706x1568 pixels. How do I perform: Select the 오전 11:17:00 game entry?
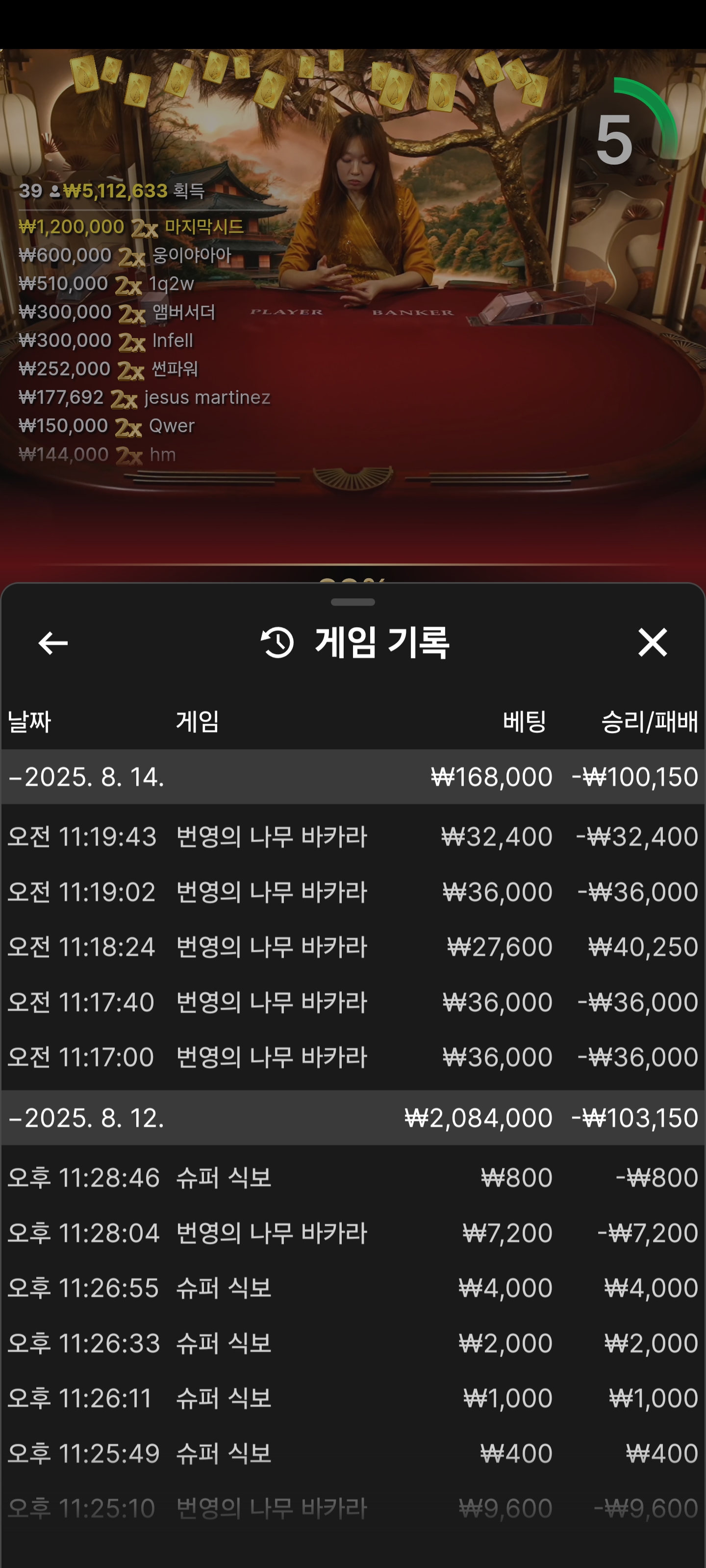[353, 1057]
